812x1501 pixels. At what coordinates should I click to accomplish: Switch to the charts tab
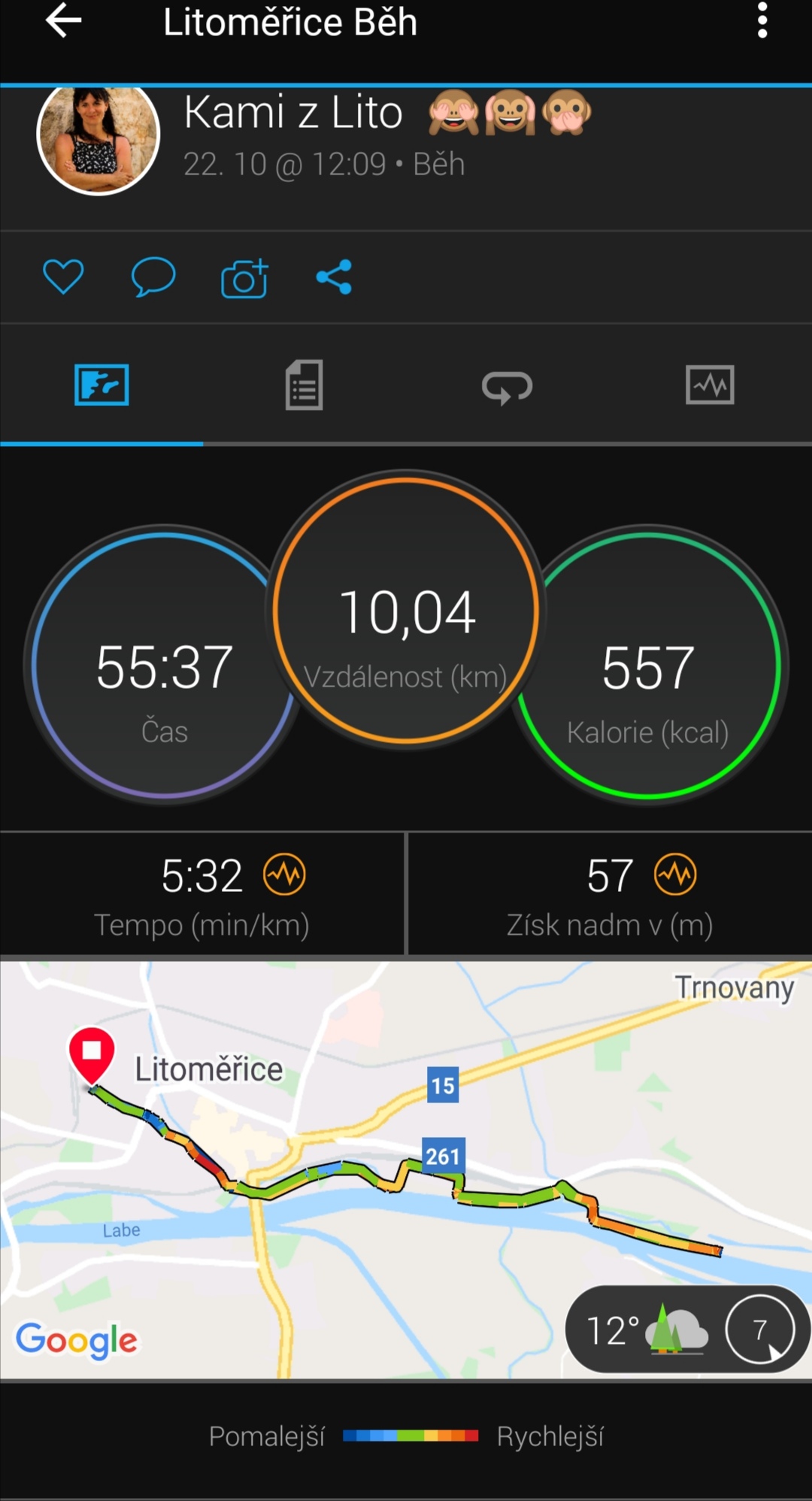click(x=710, y=385)
